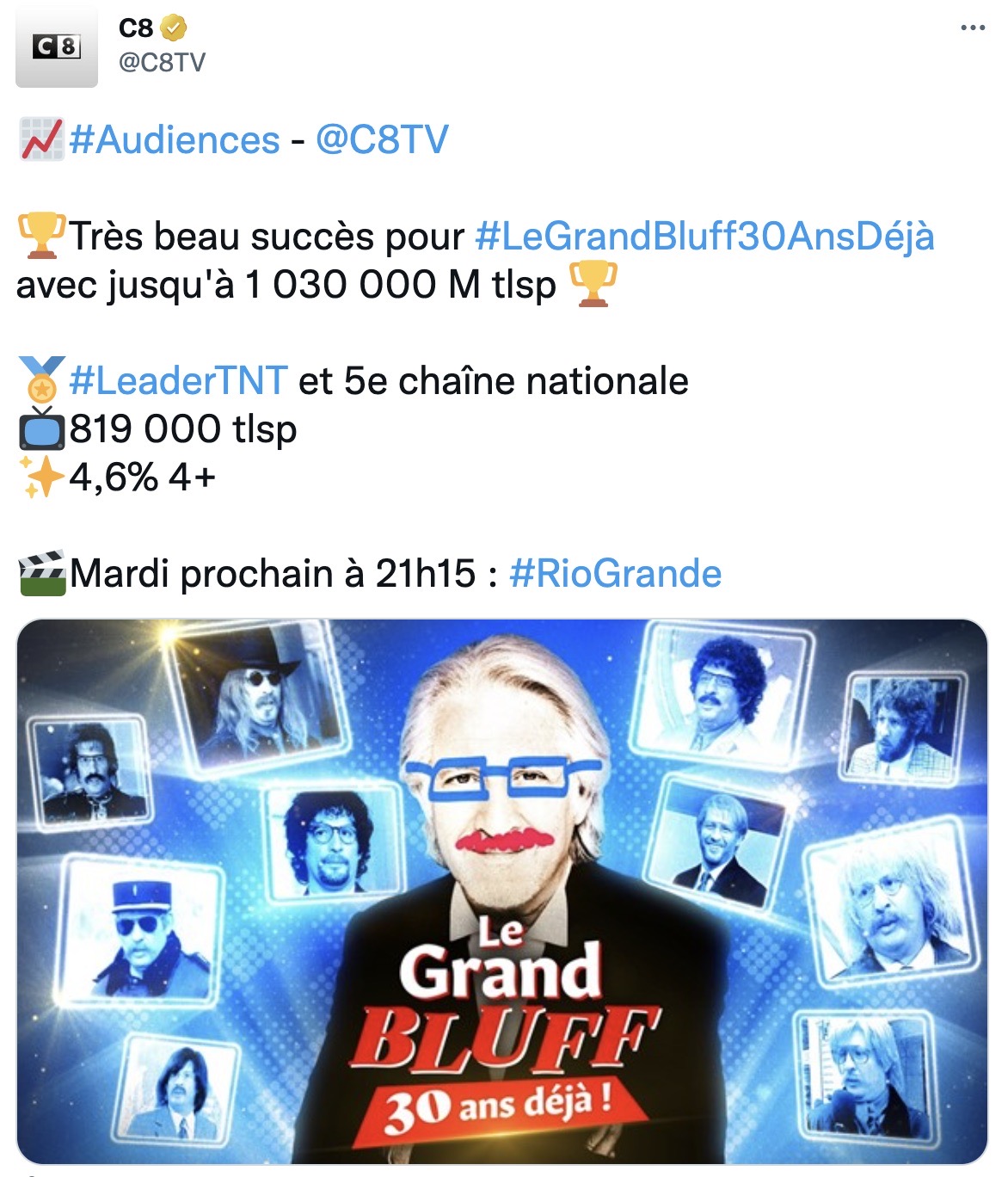Open the #LeGrandBluff30AnsDéjà hashtag
This screenshot has height=1177, width=1008.
(x=704, y=237)
